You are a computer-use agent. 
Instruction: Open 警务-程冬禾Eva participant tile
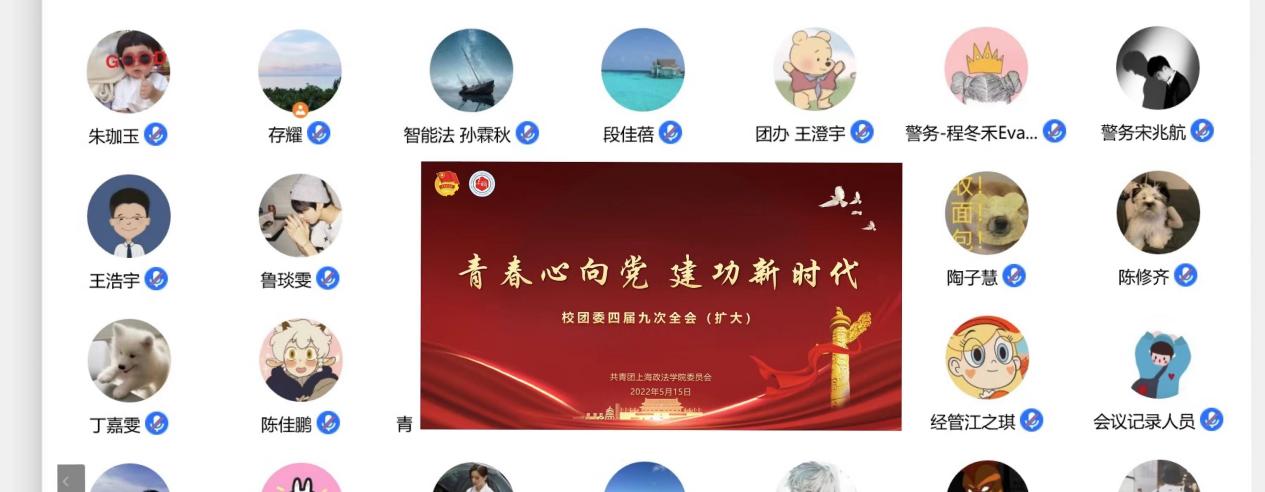pos(986,69)
